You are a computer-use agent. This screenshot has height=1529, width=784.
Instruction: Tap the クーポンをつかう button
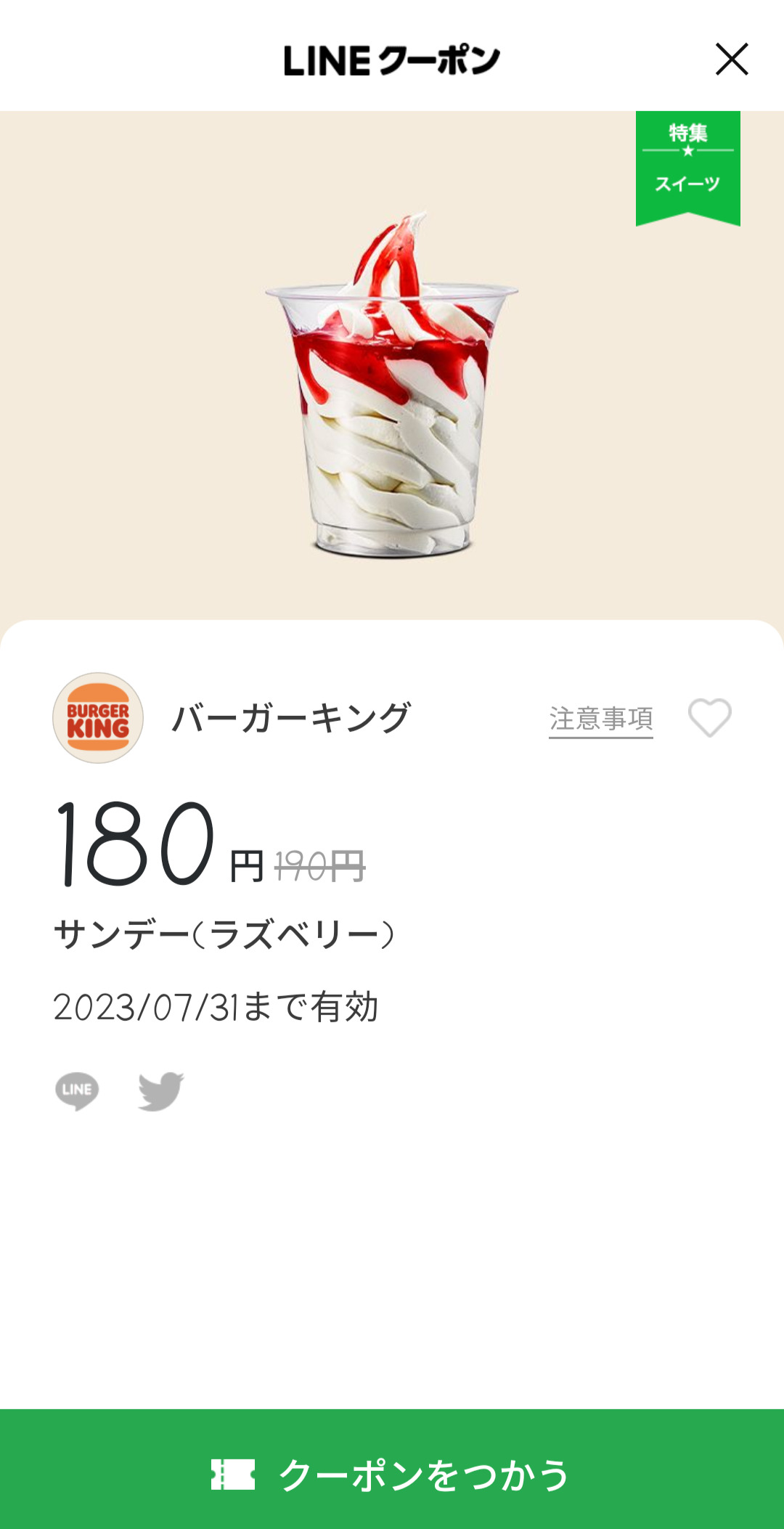[x=392, y=1474]
